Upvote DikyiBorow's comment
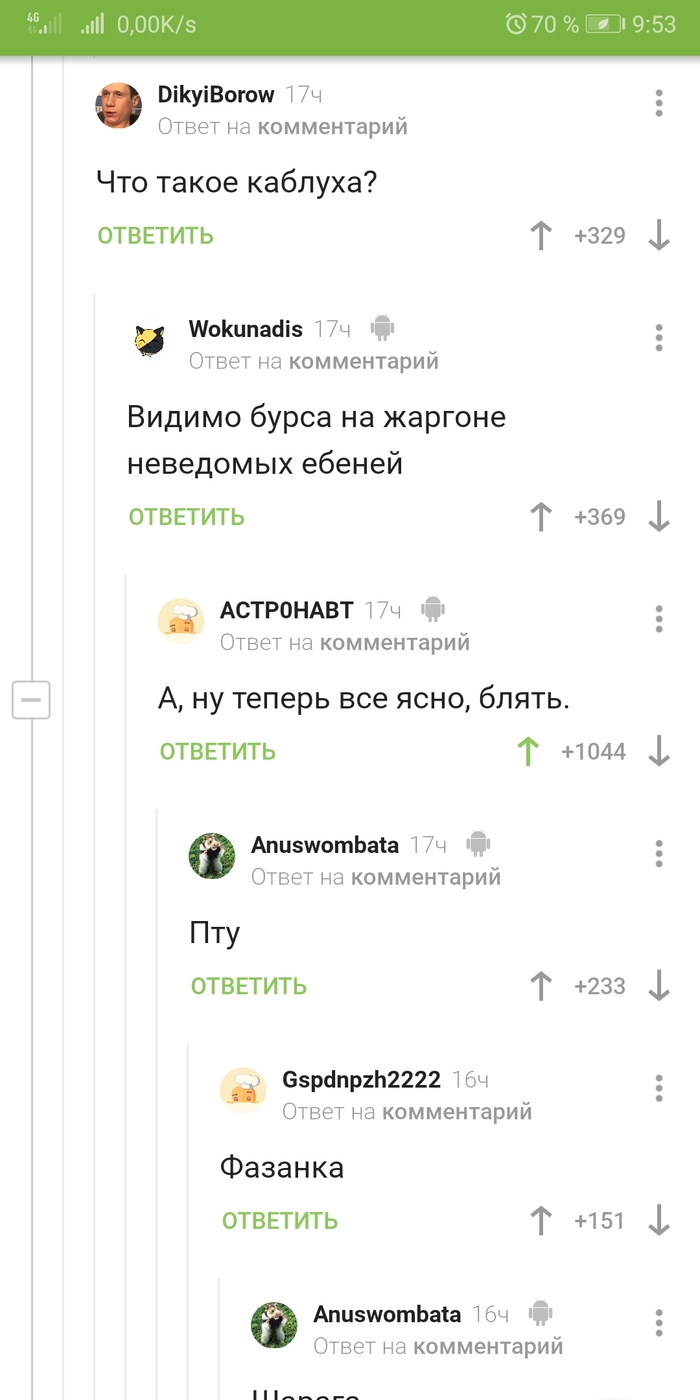 click(x=541, y=236)
